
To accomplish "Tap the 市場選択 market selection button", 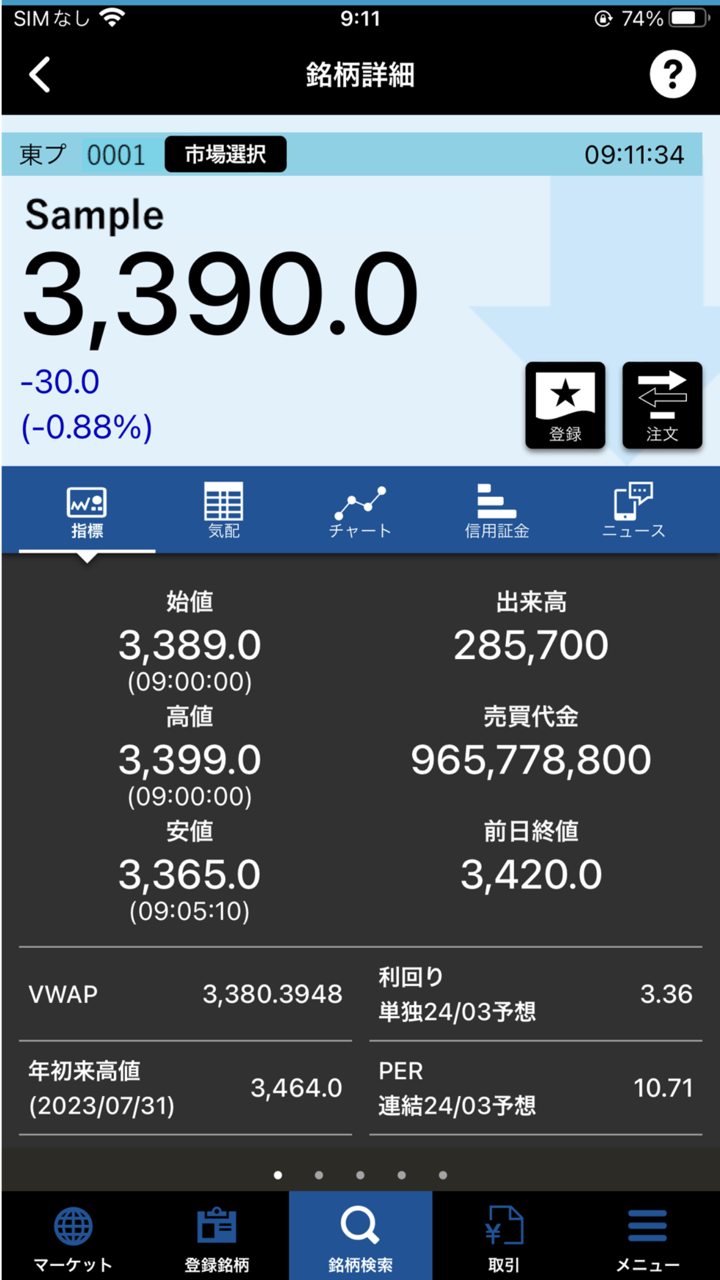I will point(225,155).
